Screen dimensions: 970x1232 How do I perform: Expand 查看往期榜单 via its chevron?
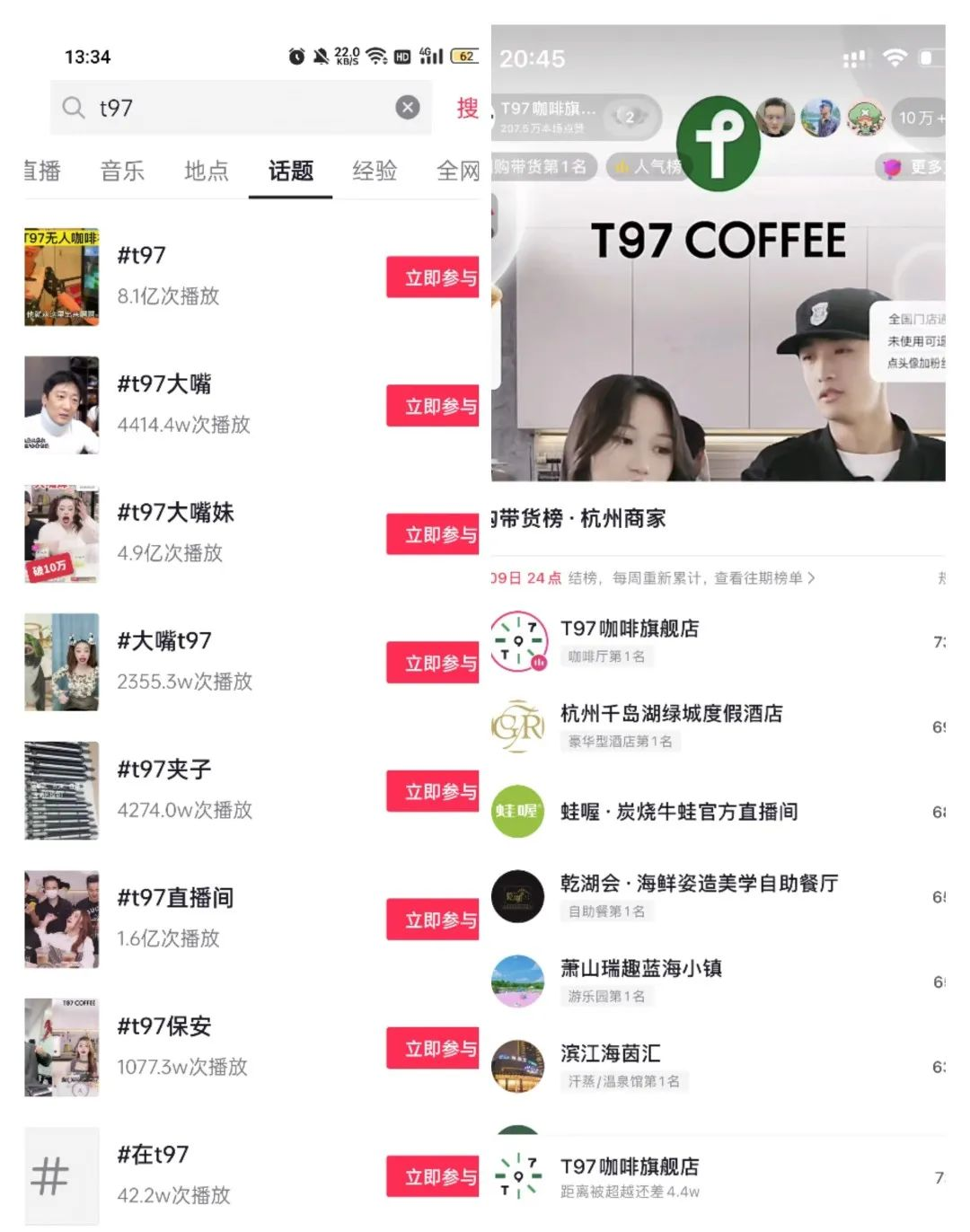pos(816,579)
